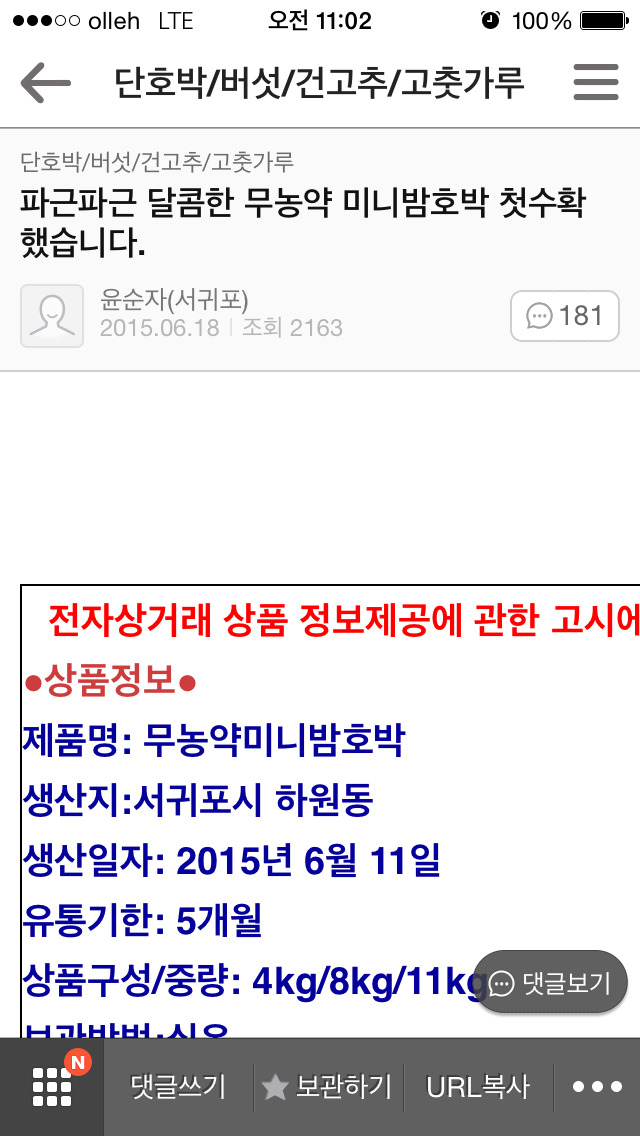Viewport: 640px width, 1136px height.
Task: Open the 181 comments counter button
Action: click(564, 316)
